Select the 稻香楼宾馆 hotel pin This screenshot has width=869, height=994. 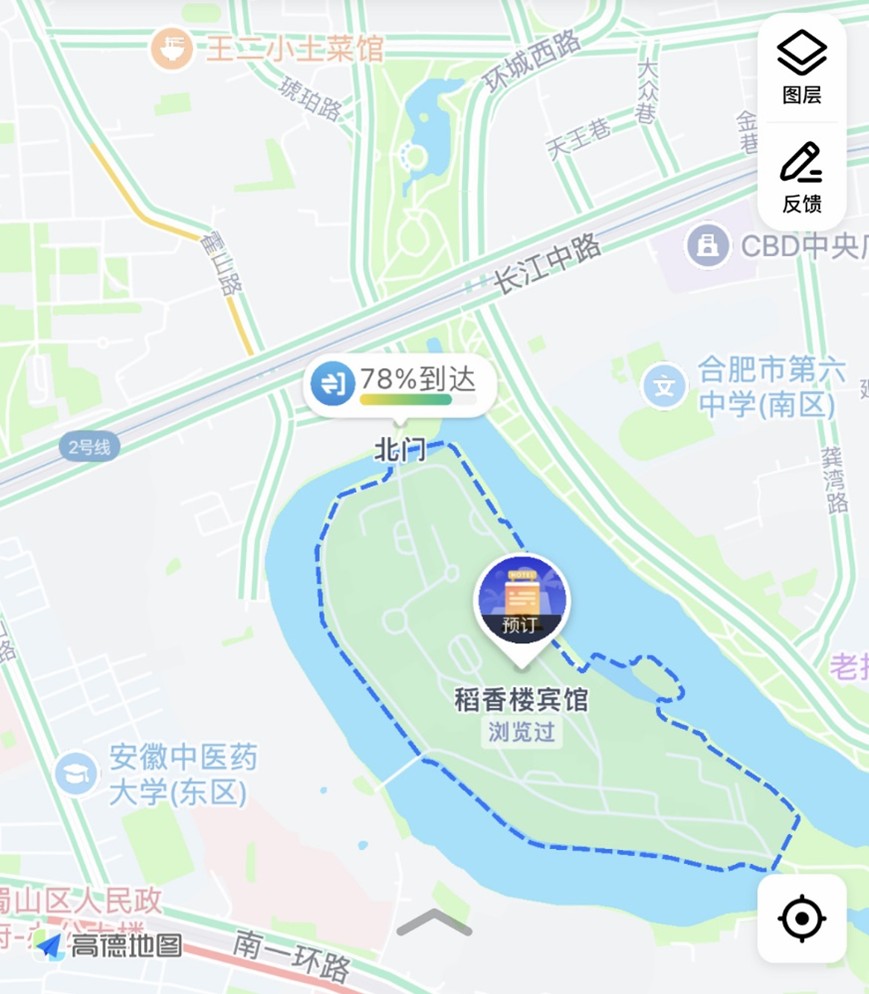pyautogui.click(x=520, y=601)
